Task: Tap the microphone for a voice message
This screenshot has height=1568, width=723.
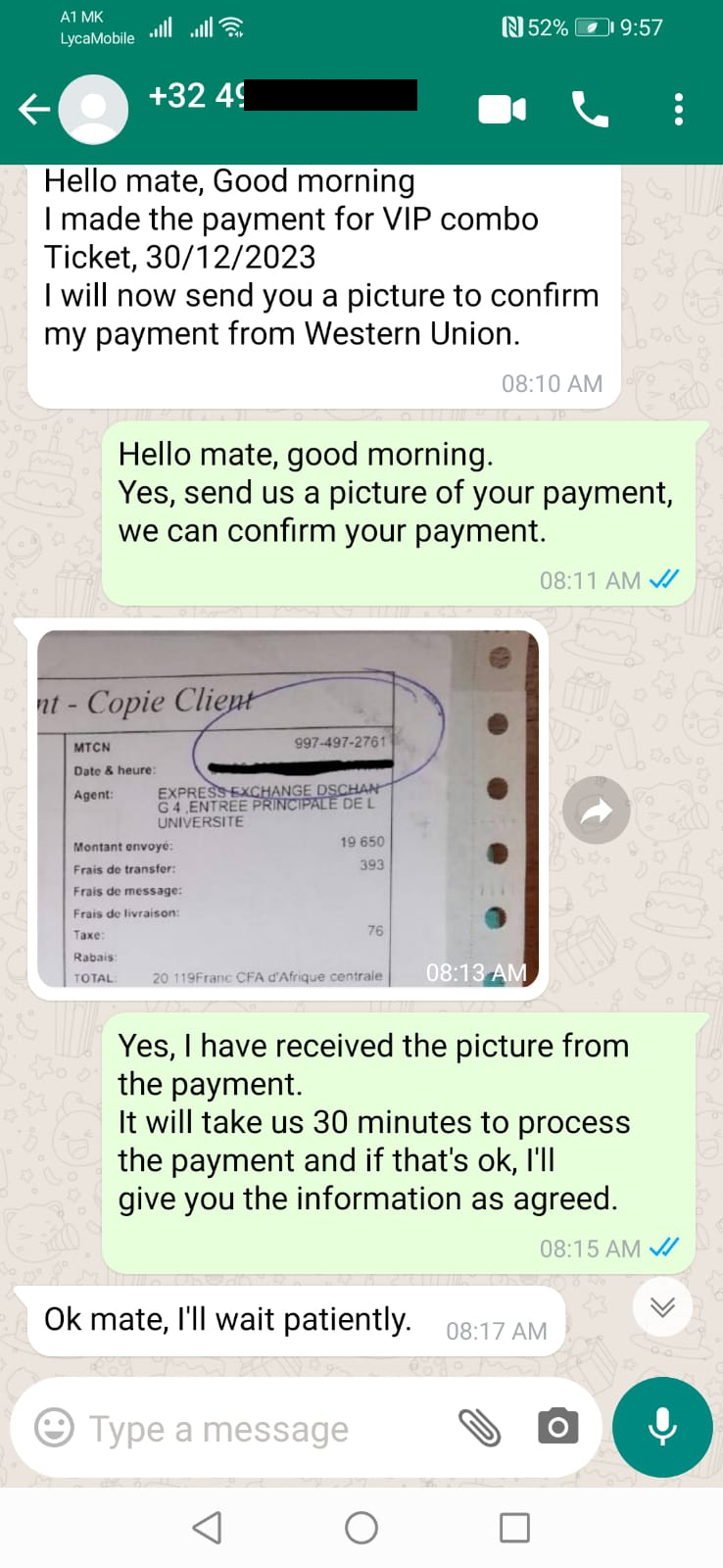Action: (662, 1427)
